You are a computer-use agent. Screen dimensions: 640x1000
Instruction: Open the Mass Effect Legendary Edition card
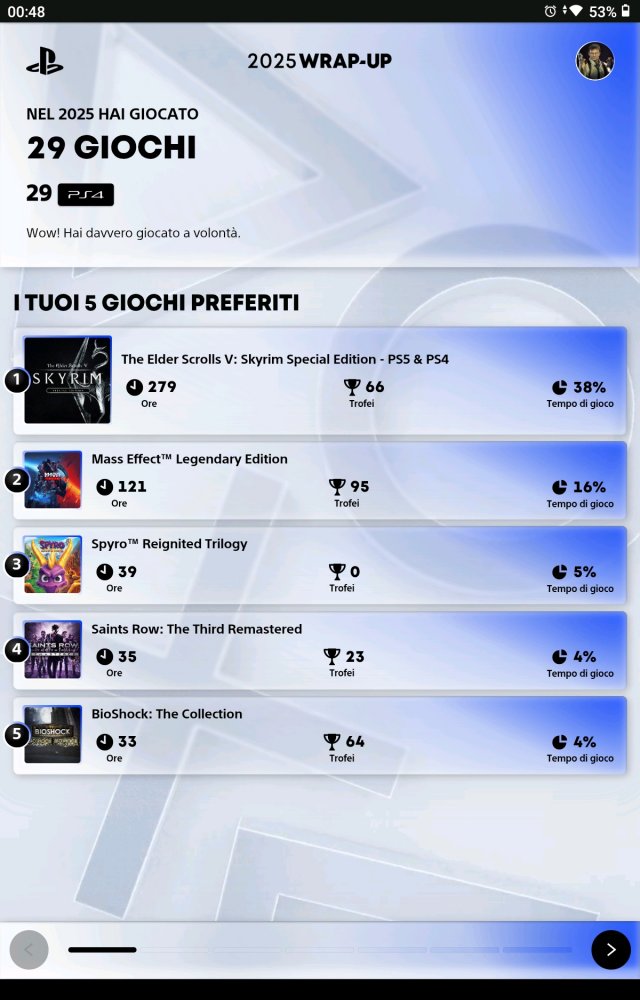click(x=320, y=480)
